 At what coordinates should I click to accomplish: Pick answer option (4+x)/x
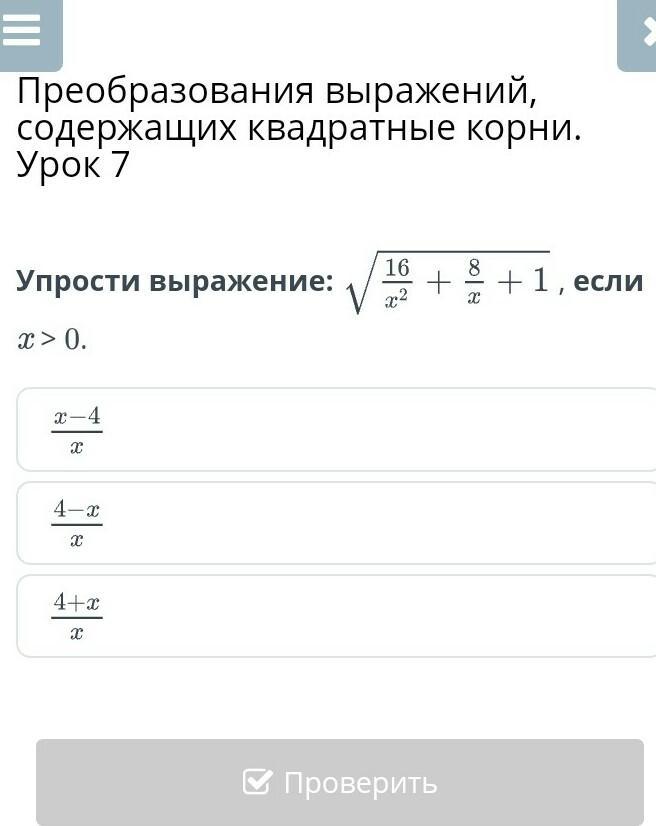click(x=336, y=616)
